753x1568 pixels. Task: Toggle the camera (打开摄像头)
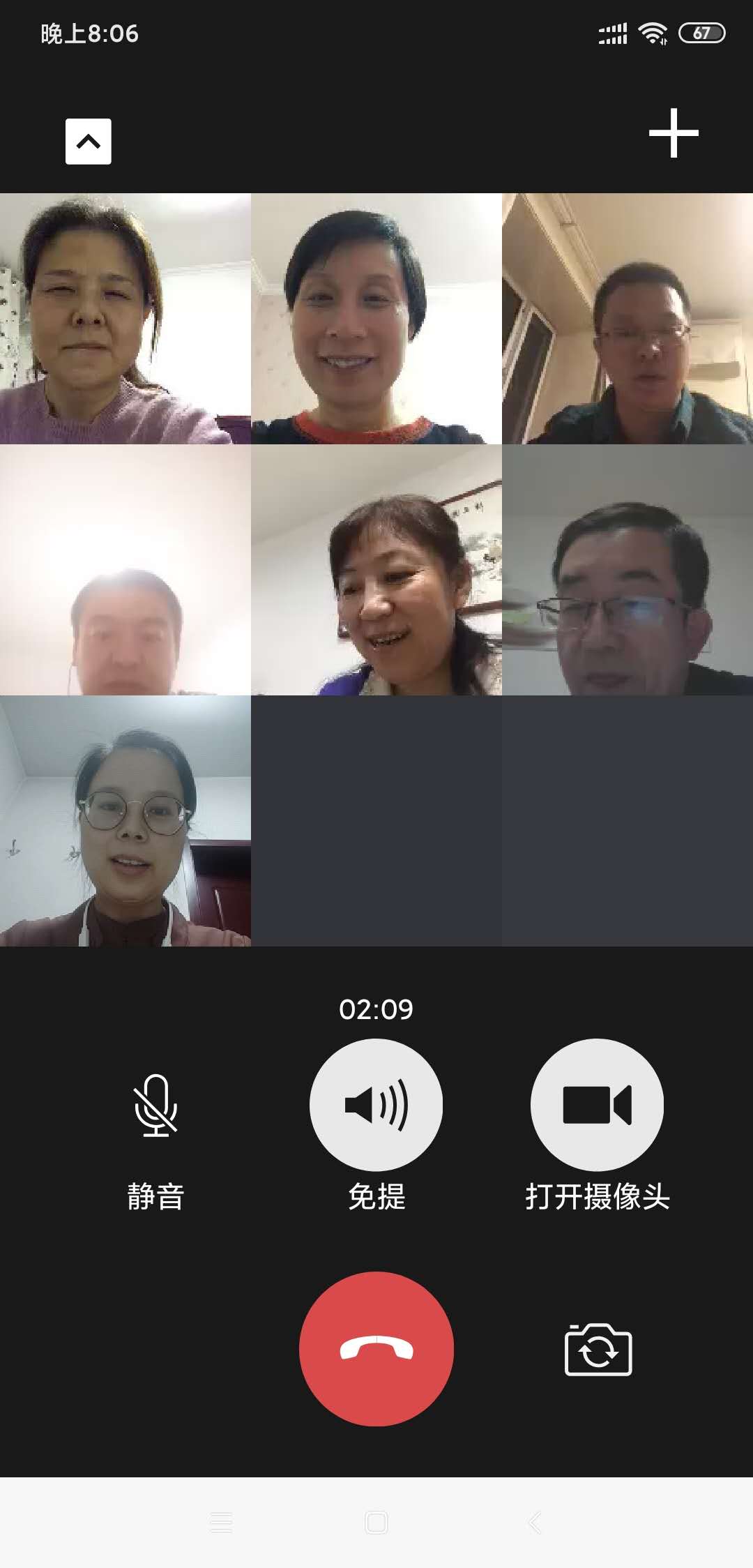pyautogui.click(x=597, y=1105)
